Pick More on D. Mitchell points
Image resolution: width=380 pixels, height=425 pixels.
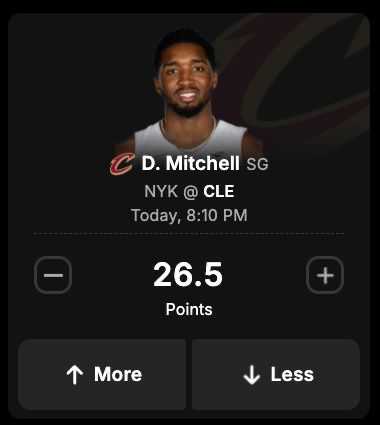click(102, 374)
